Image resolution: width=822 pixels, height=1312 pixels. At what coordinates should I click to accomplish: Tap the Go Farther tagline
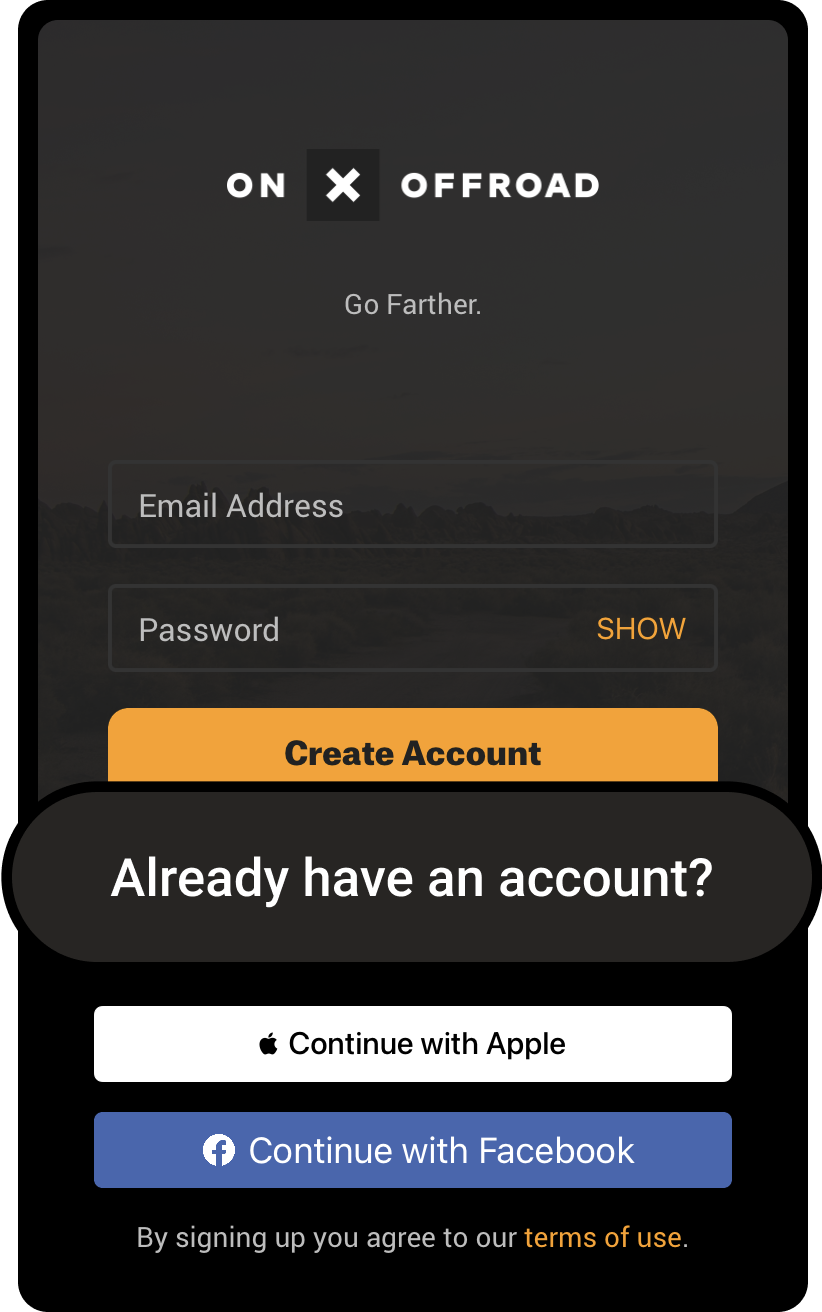[412, 304]
